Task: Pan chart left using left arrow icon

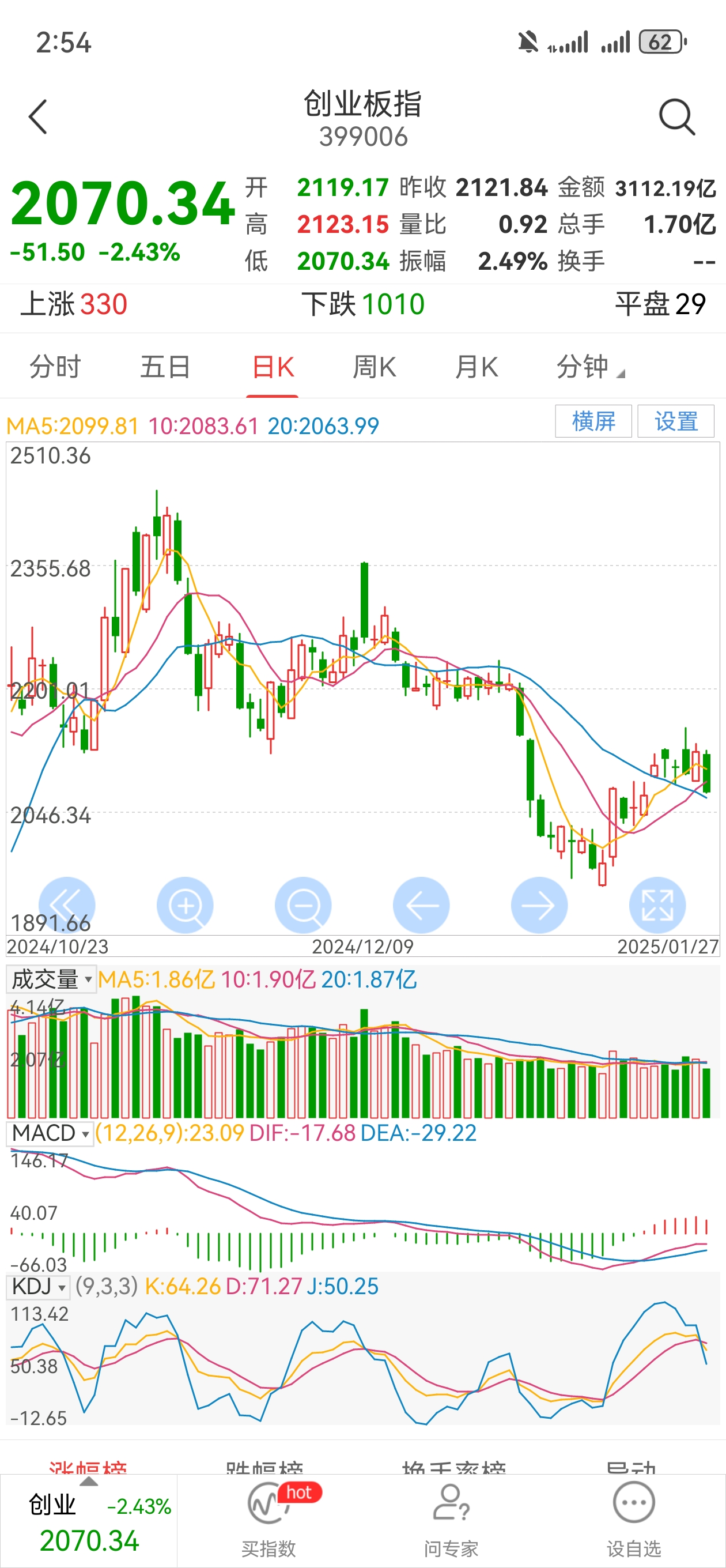Action: point(421,905)
